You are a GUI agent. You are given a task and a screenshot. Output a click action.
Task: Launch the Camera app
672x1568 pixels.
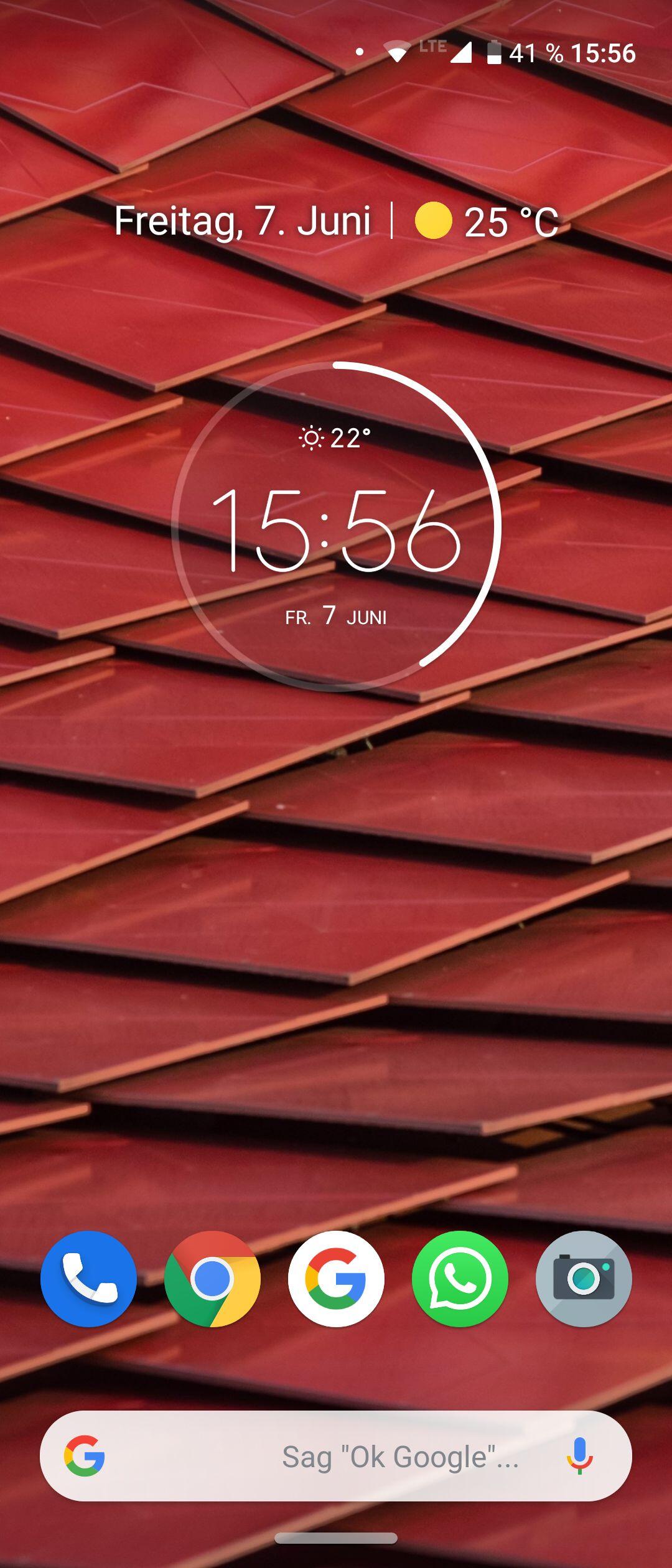[x=584, y=1279]
